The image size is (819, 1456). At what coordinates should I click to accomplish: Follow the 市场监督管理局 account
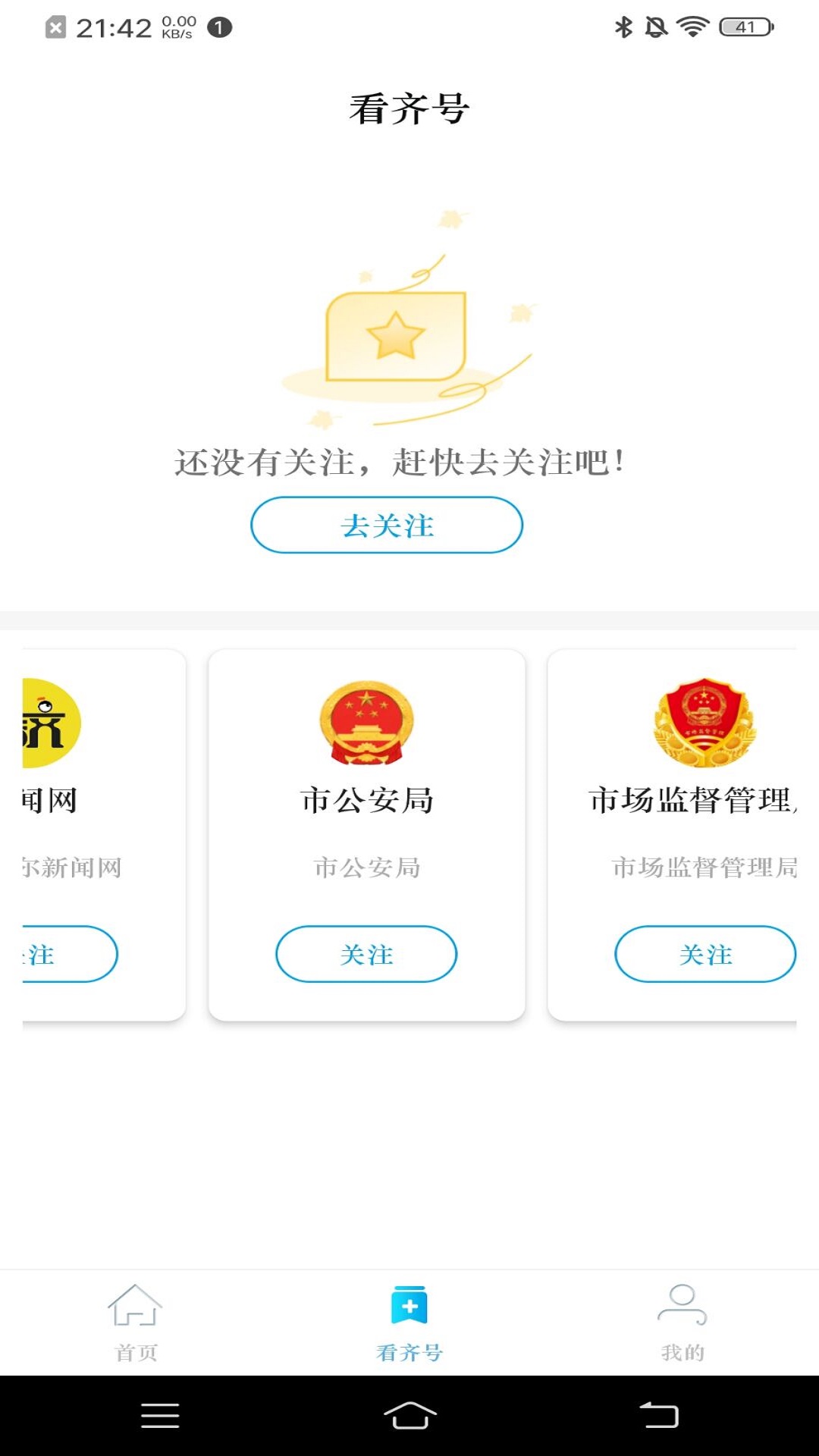[704, 954]
